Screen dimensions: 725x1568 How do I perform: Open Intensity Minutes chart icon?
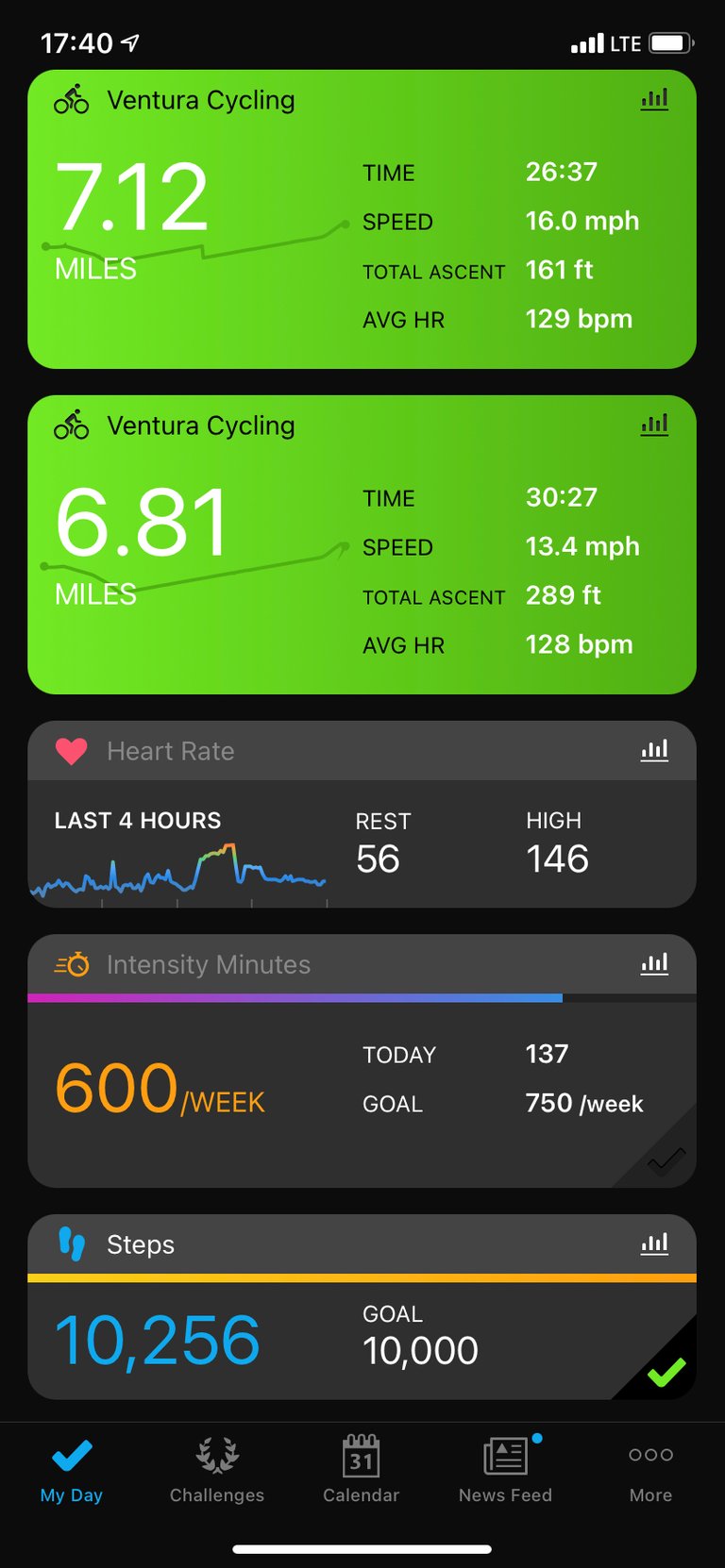pos(654,963)
